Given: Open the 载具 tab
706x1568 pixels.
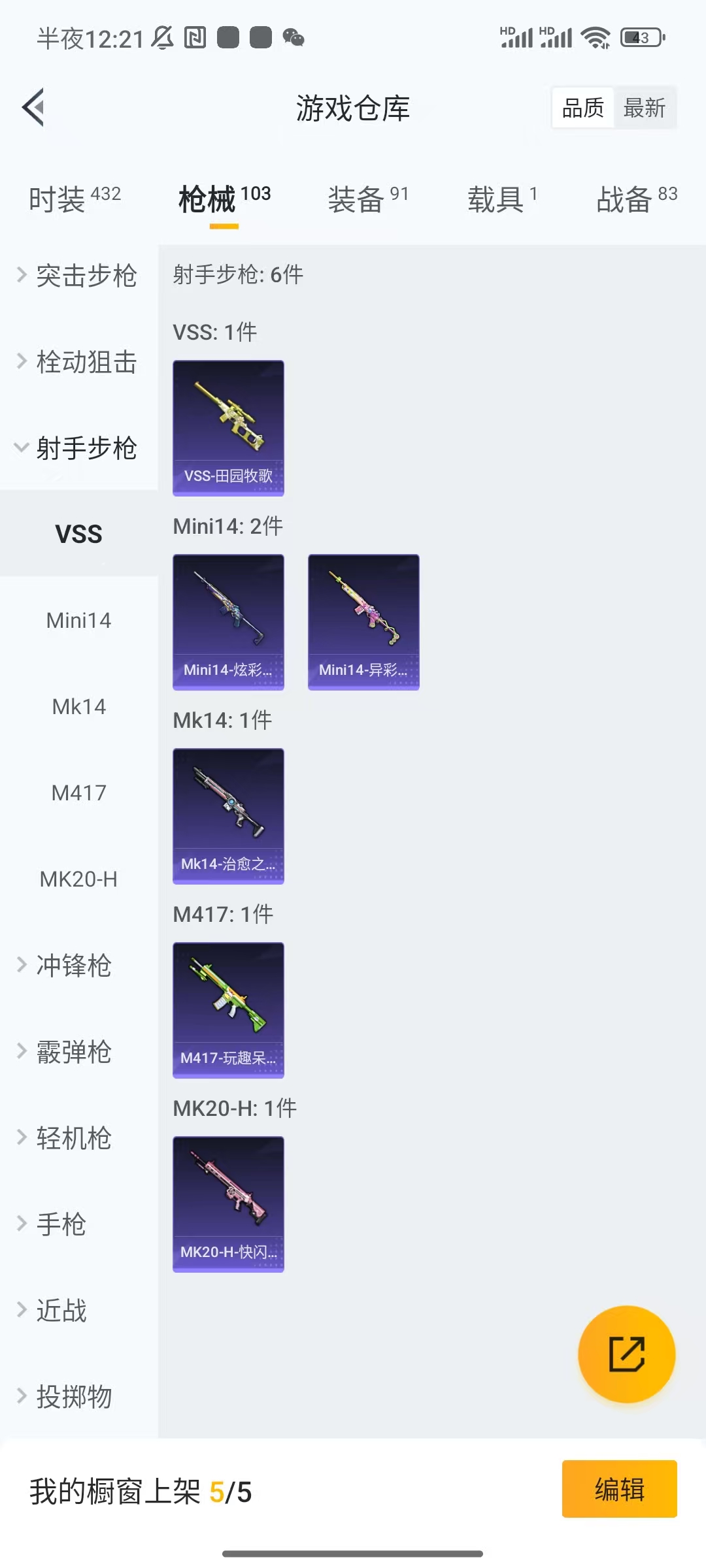Looking at the screenshot, I should pos(503,199).
